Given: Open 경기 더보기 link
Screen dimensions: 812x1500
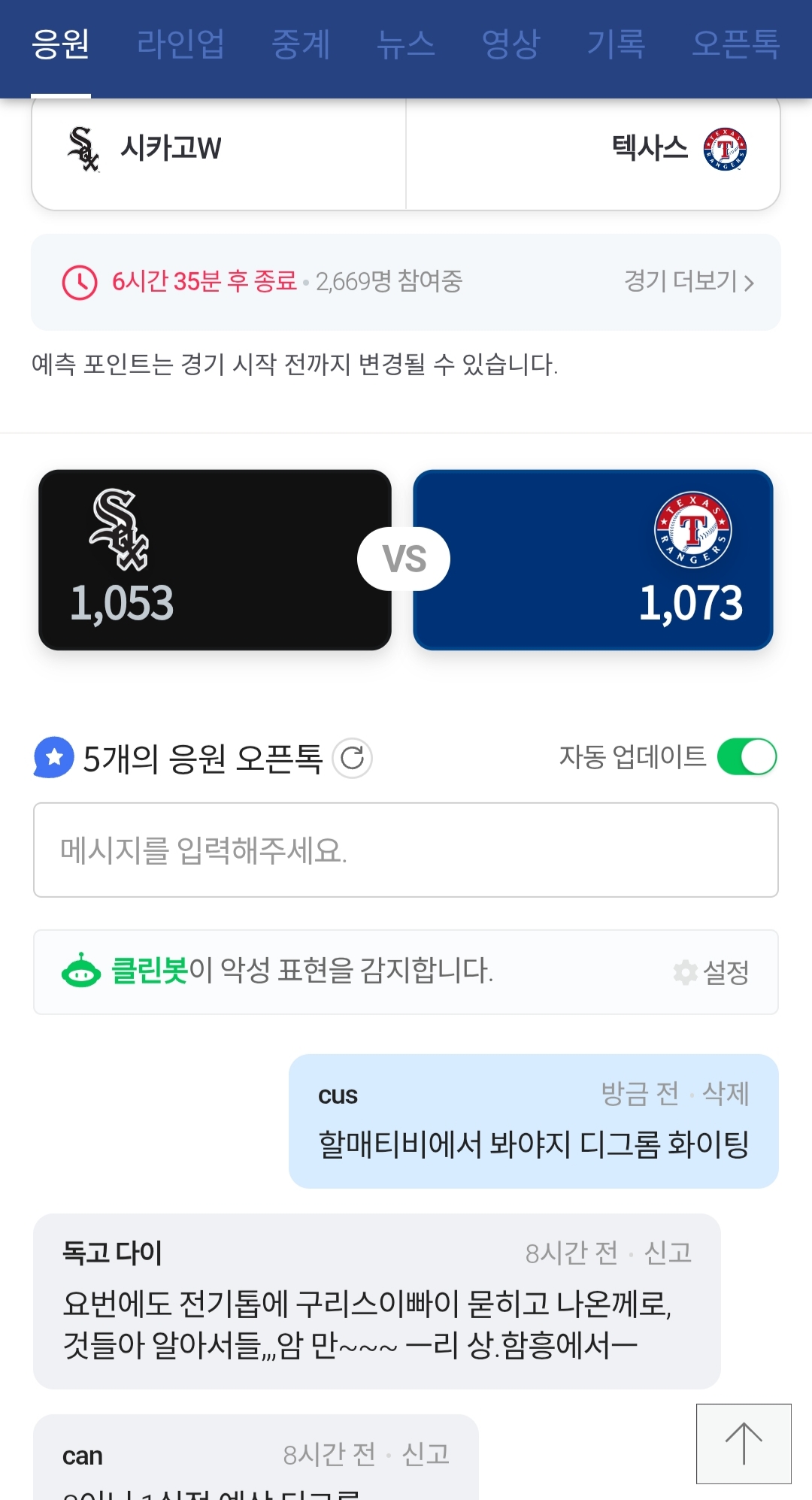Looking at the screenshot, I should pos(689,282).
